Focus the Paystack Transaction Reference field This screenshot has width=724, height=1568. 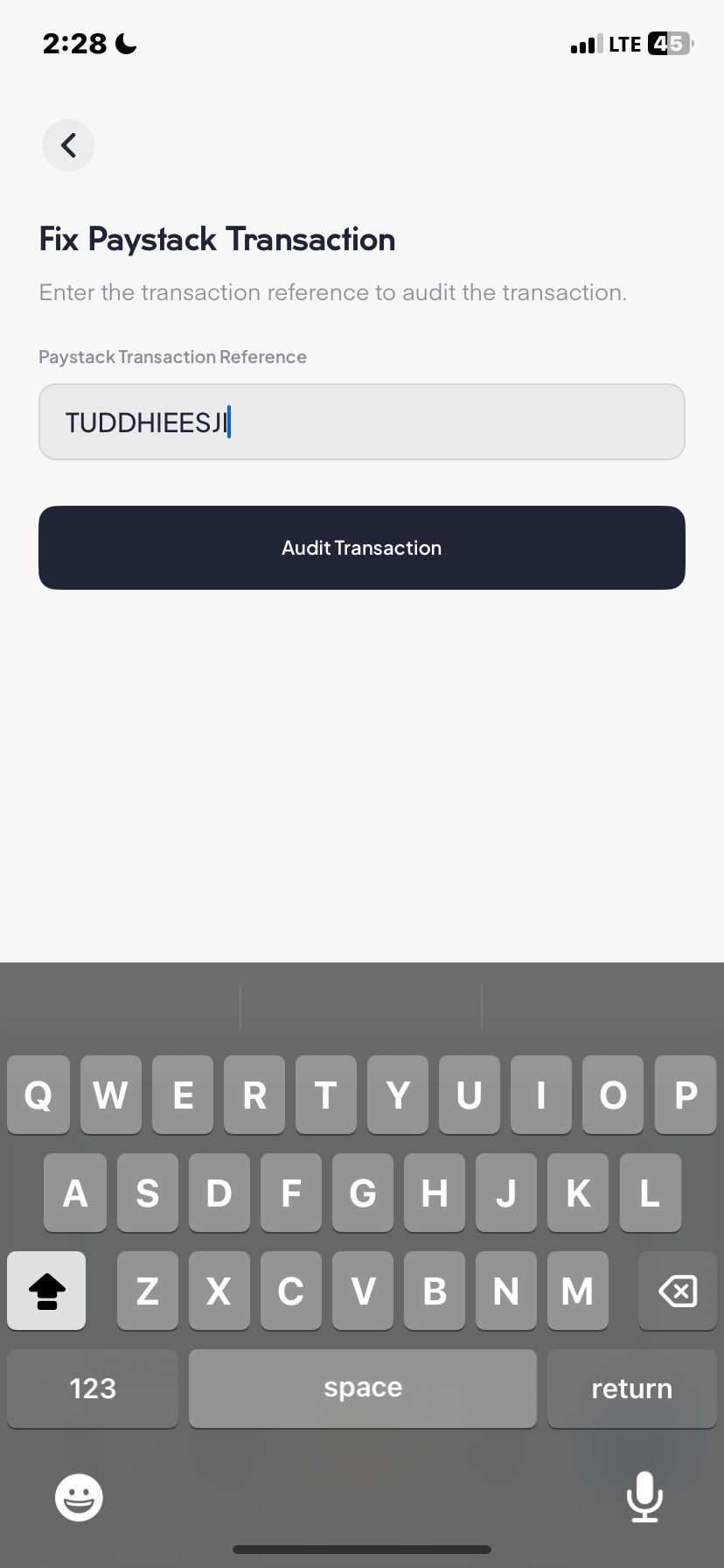[x=361, y=422]
